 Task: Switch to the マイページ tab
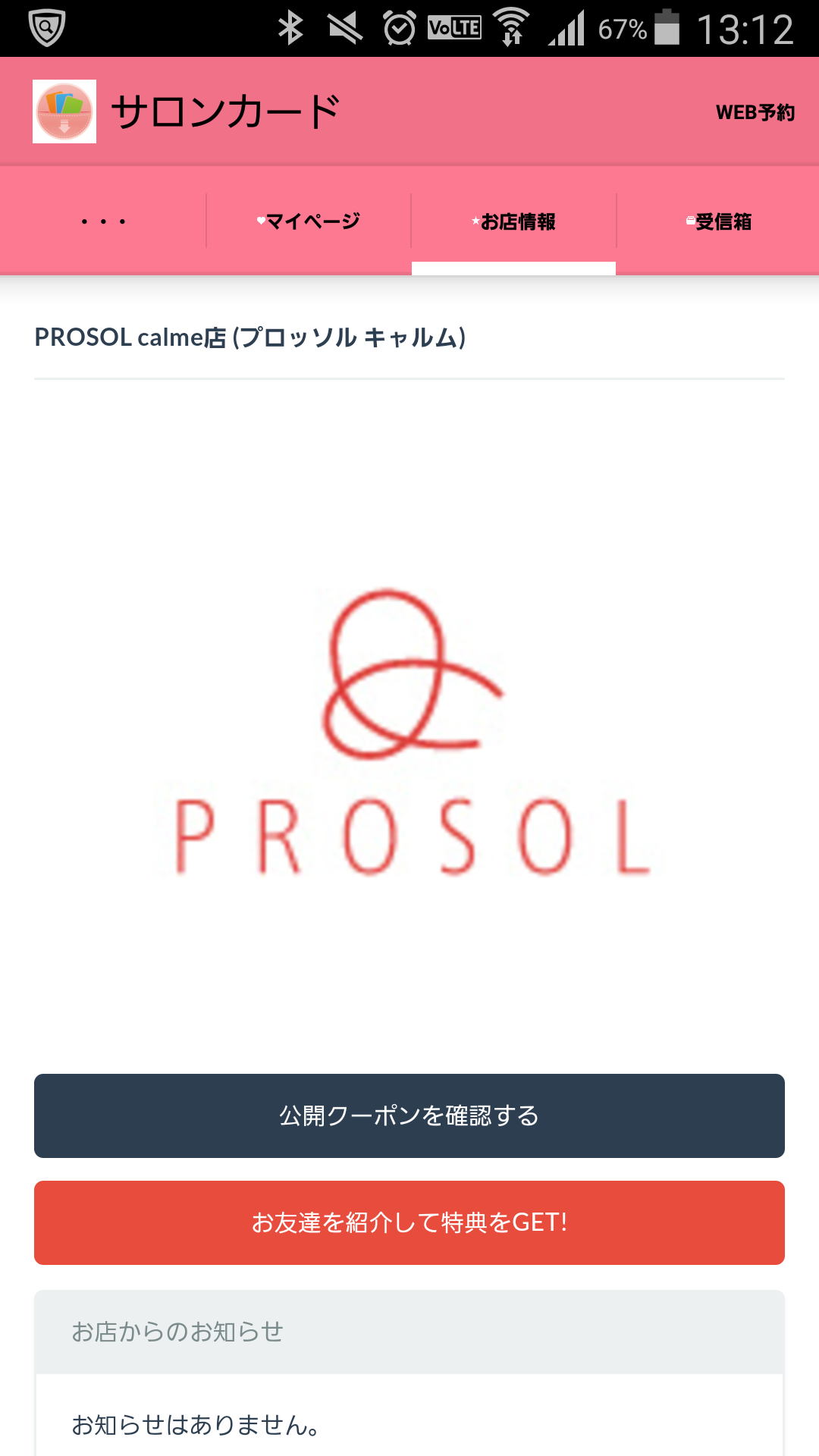[x=309, y=221]
